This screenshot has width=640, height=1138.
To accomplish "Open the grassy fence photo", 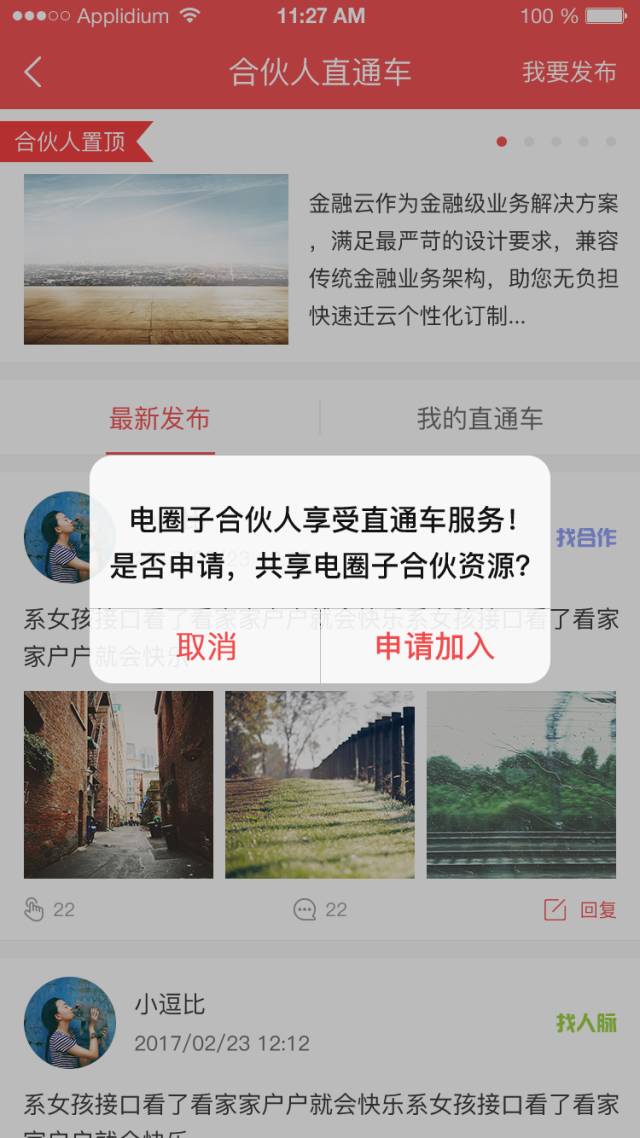I will [x=320, y=784].
